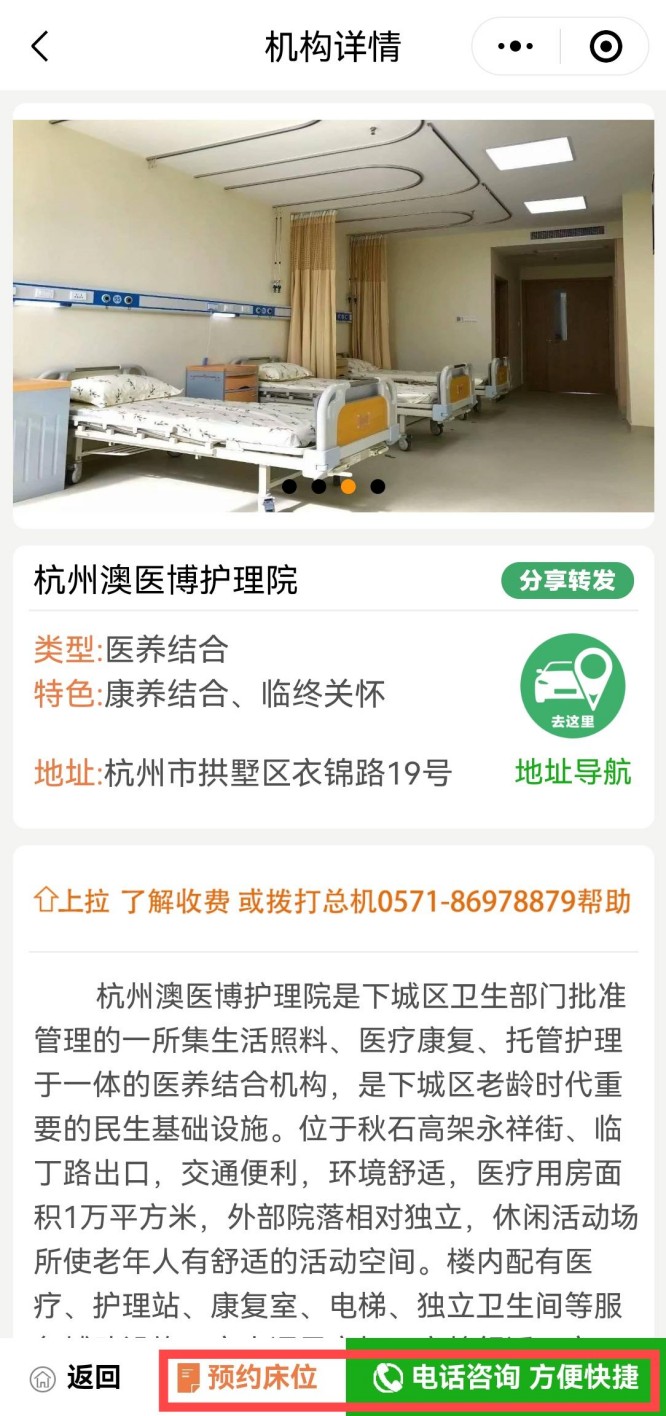Open the mini program more-options menu
Image resolution: width=666 pixels, height=1416 pixels.
click(515, 46)
